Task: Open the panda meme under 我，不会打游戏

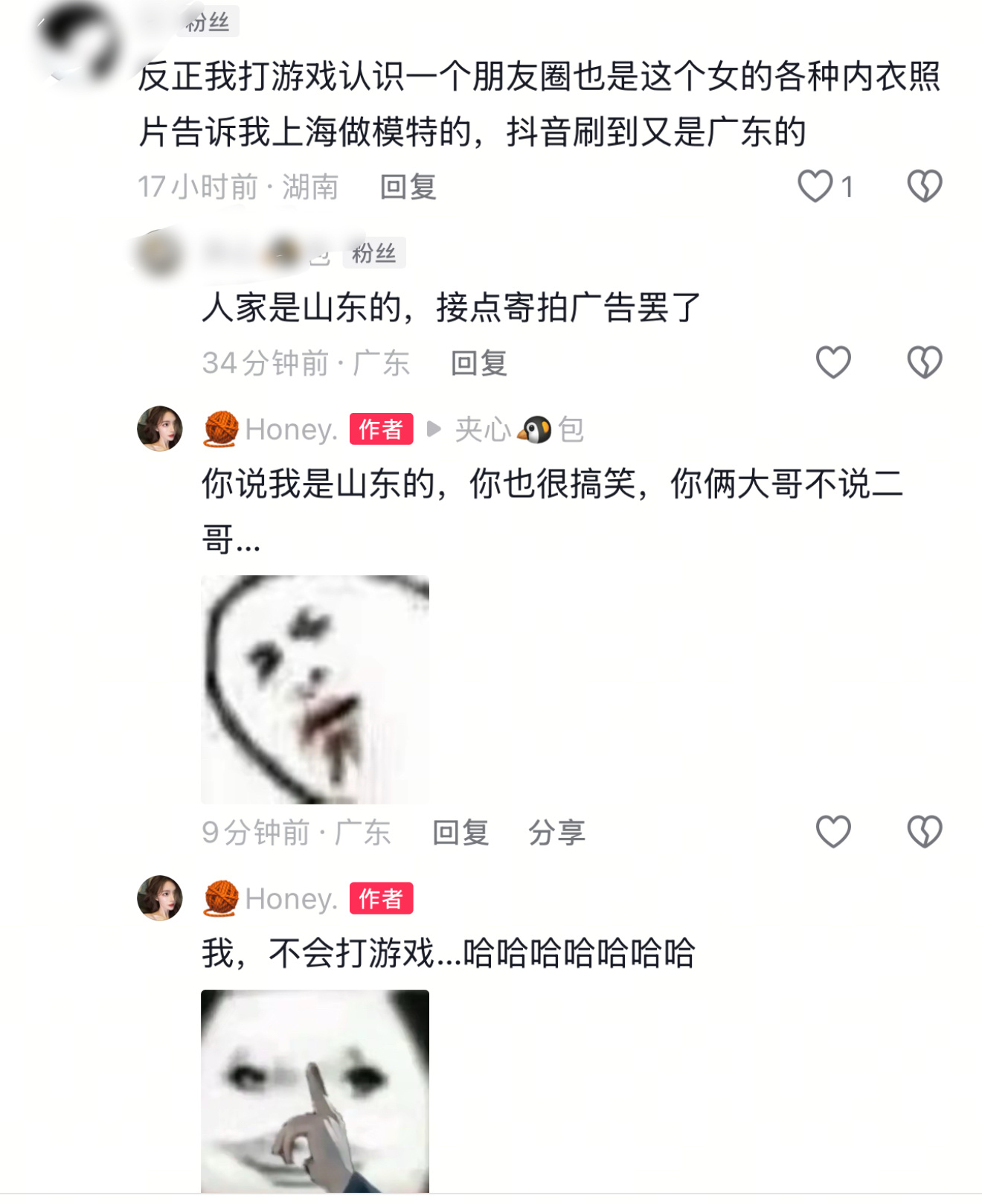Action: tap(315, 1090)
